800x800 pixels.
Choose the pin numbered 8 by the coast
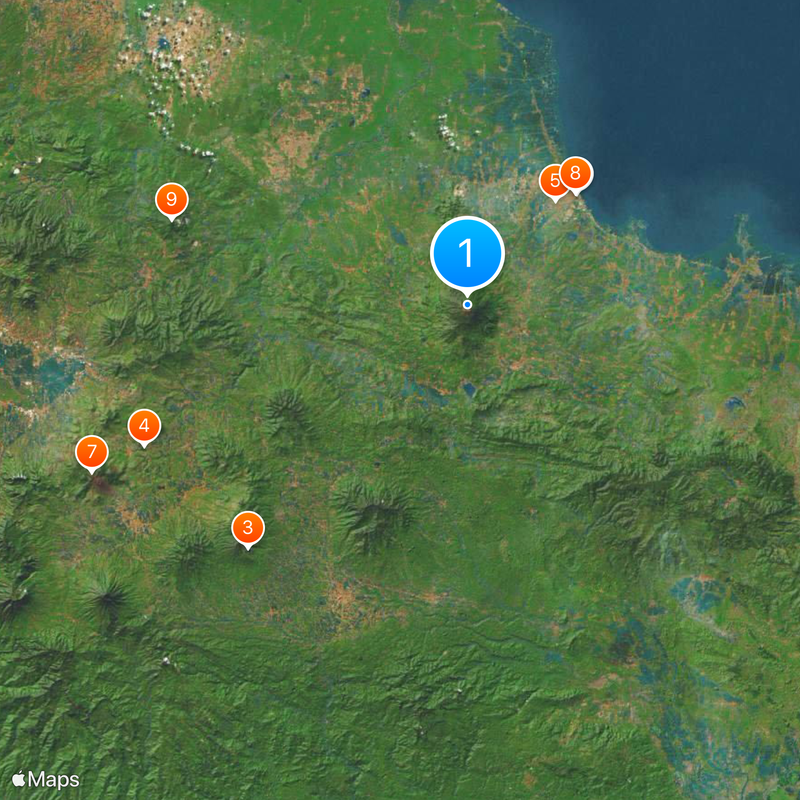pos(576,174)
